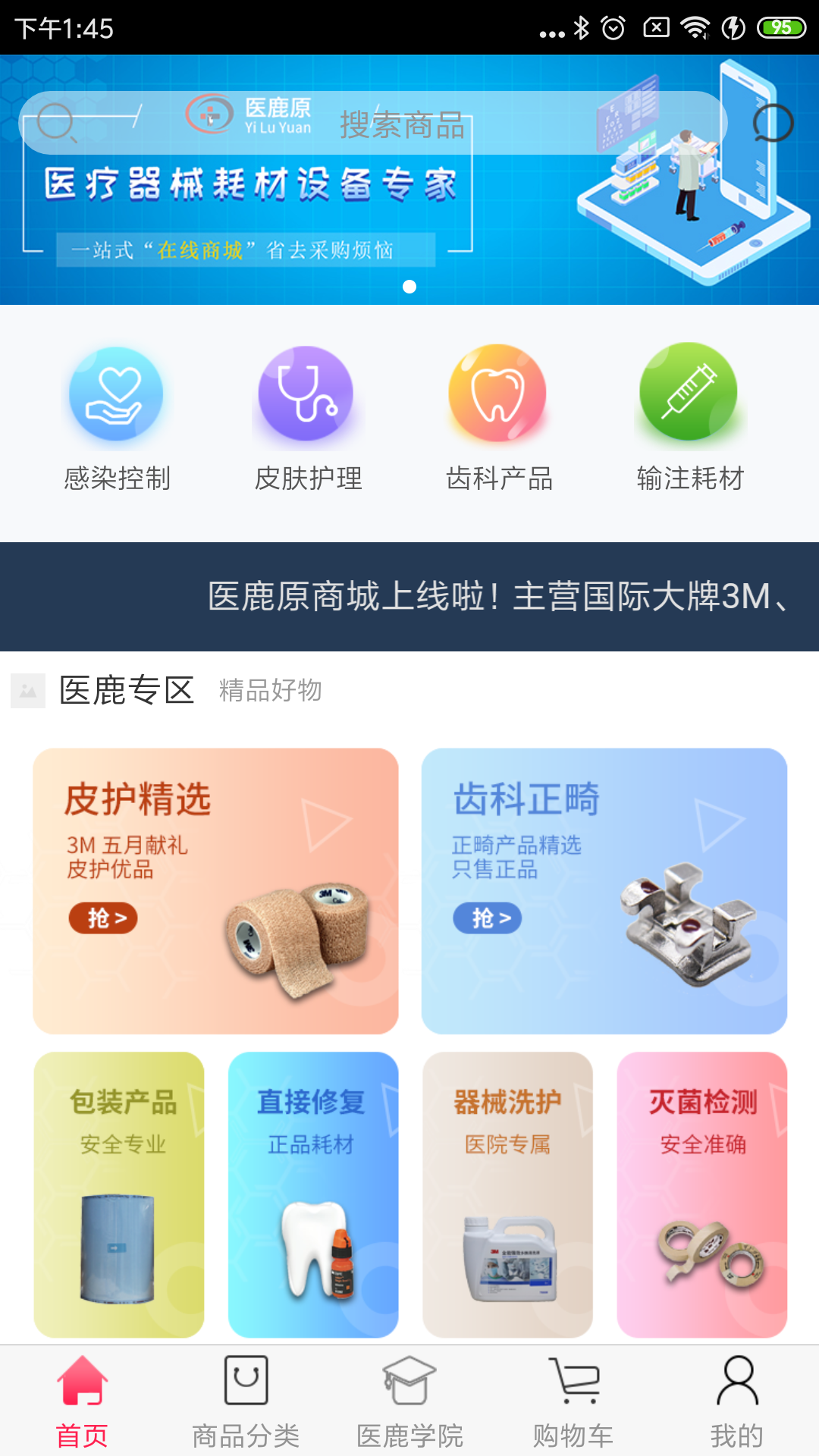
Task: Tap the scrolling 3M announcement banner
Action: tap(409, 597)
